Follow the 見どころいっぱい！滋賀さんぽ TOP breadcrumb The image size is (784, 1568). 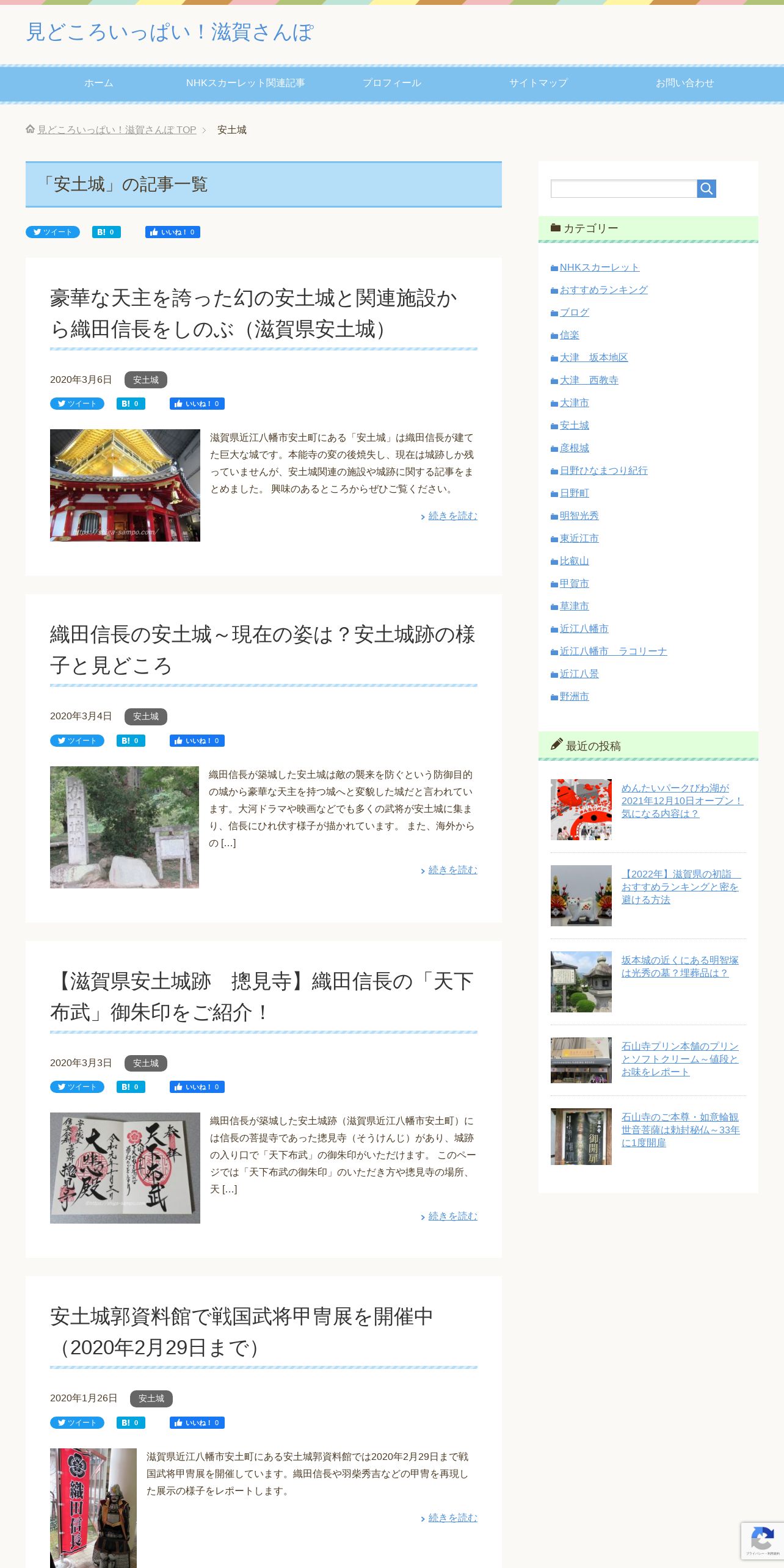coord(117,129)
